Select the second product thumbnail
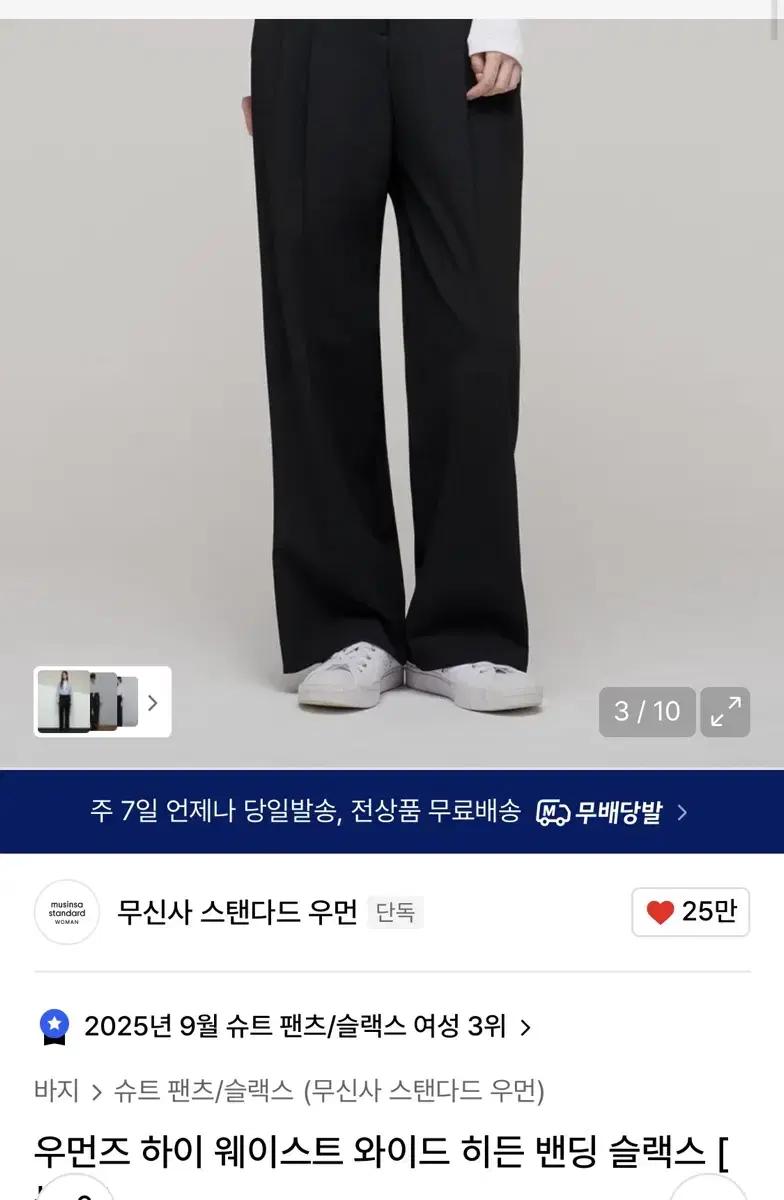 [105, 702]
